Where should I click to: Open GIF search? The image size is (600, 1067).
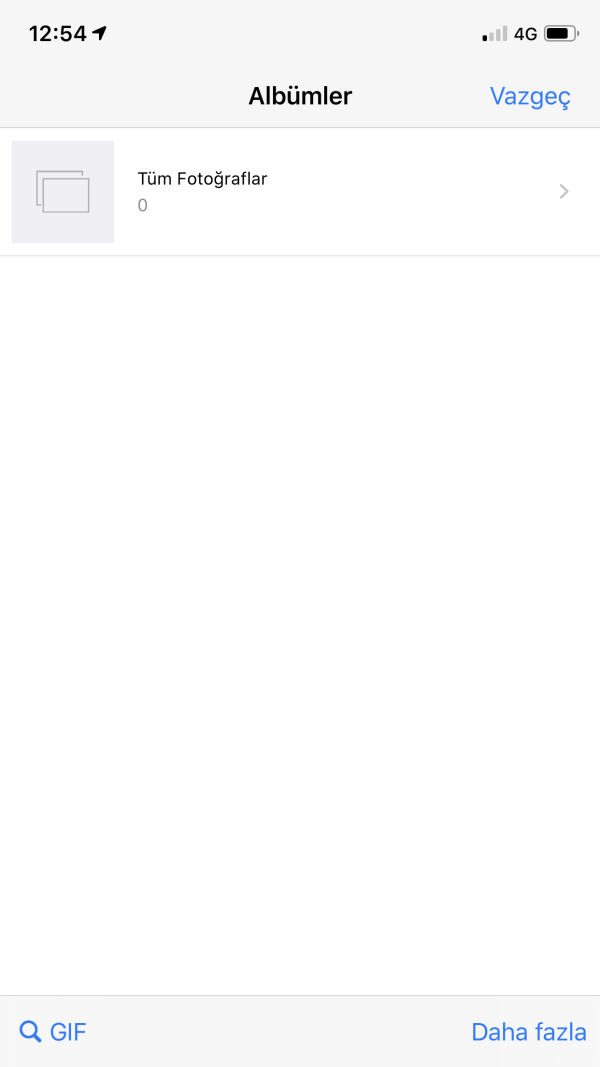[54, 1032]
